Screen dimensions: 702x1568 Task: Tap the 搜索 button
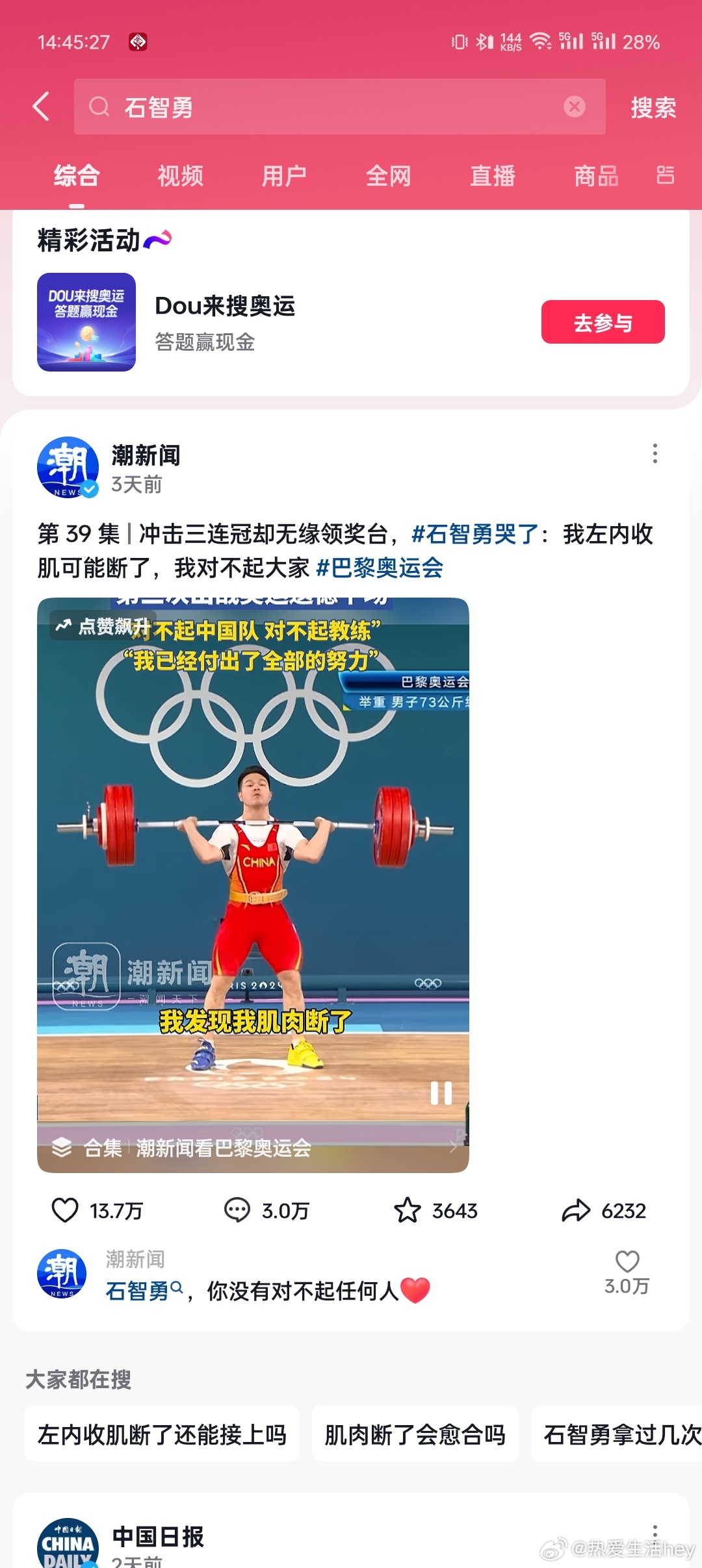tap(653, 107)
